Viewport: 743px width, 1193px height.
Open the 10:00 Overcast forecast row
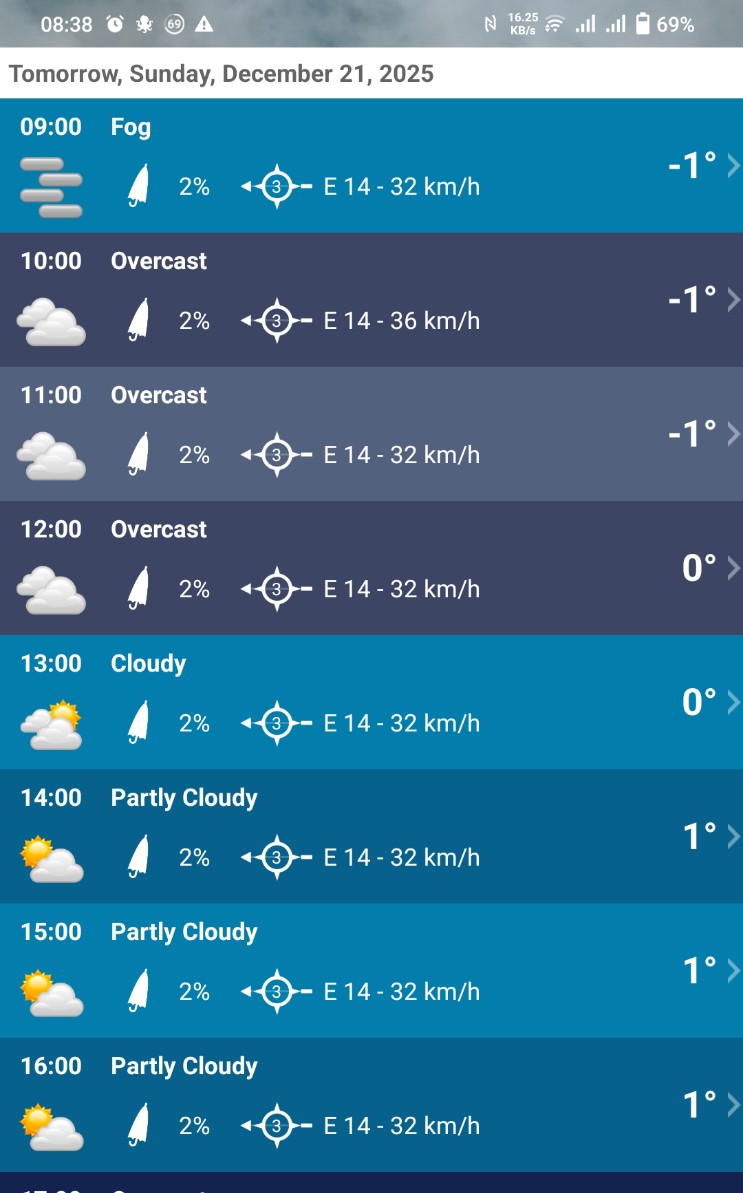click(x=371, y=299)
